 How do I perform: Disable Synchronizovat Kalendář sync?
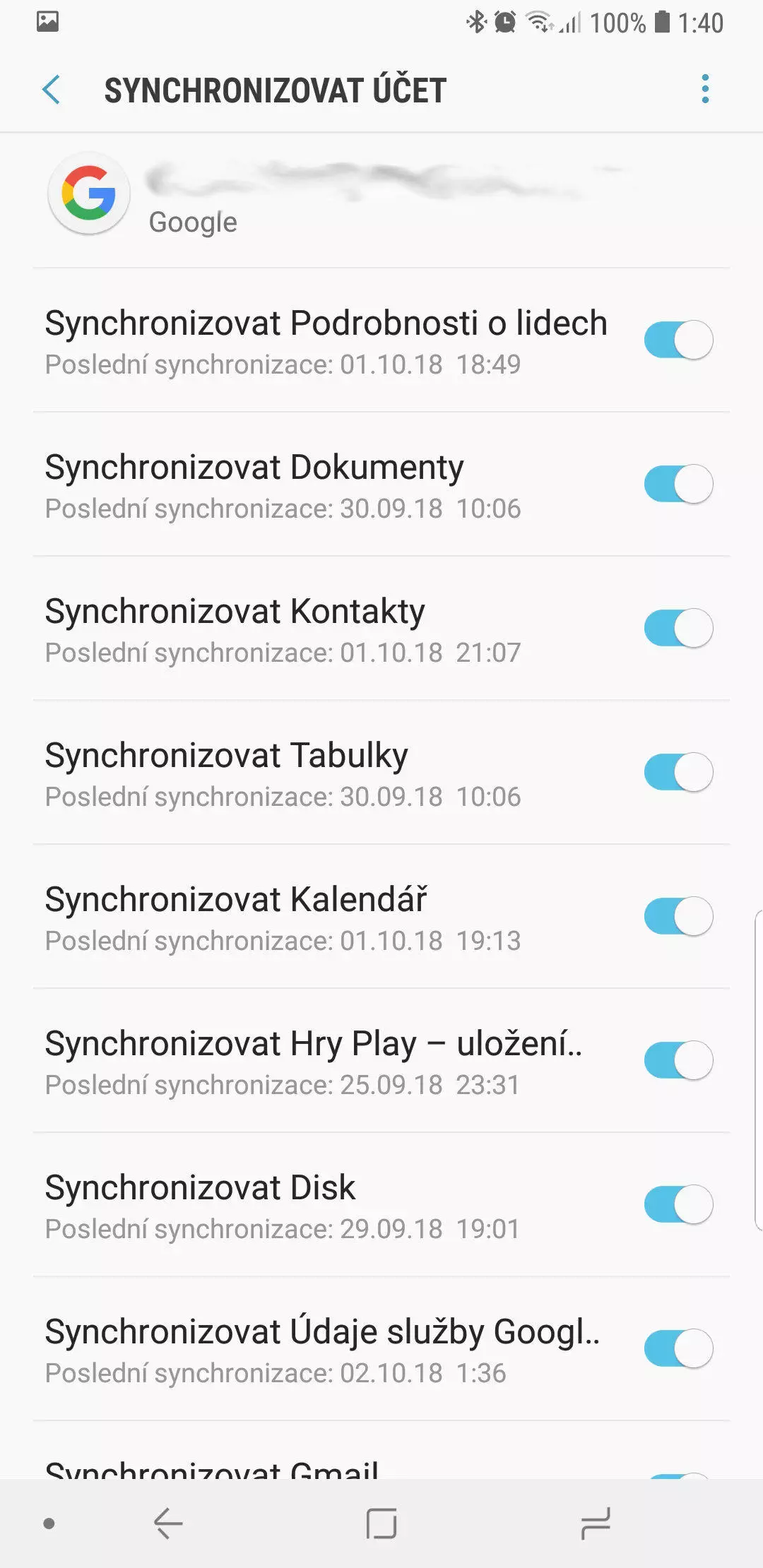[x=678, y=916]
